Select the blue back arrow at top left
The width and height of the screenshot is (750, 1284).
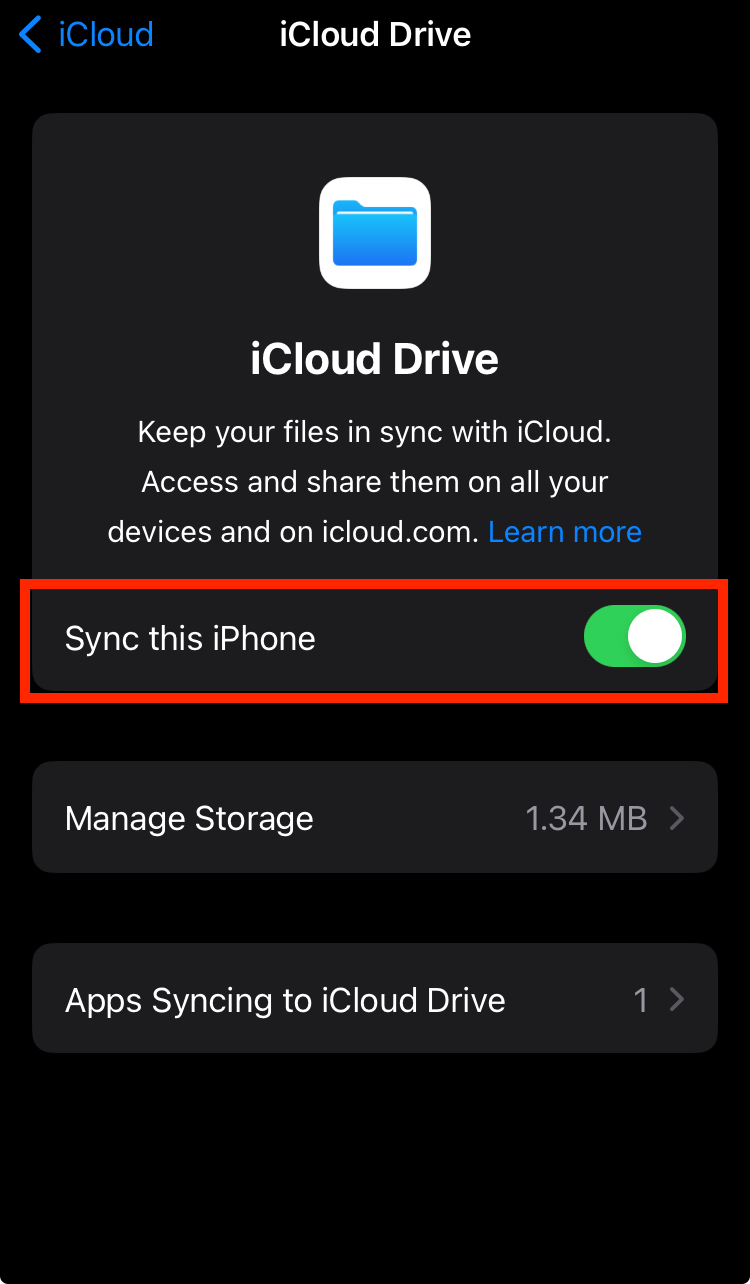click(x=30, y=34)
